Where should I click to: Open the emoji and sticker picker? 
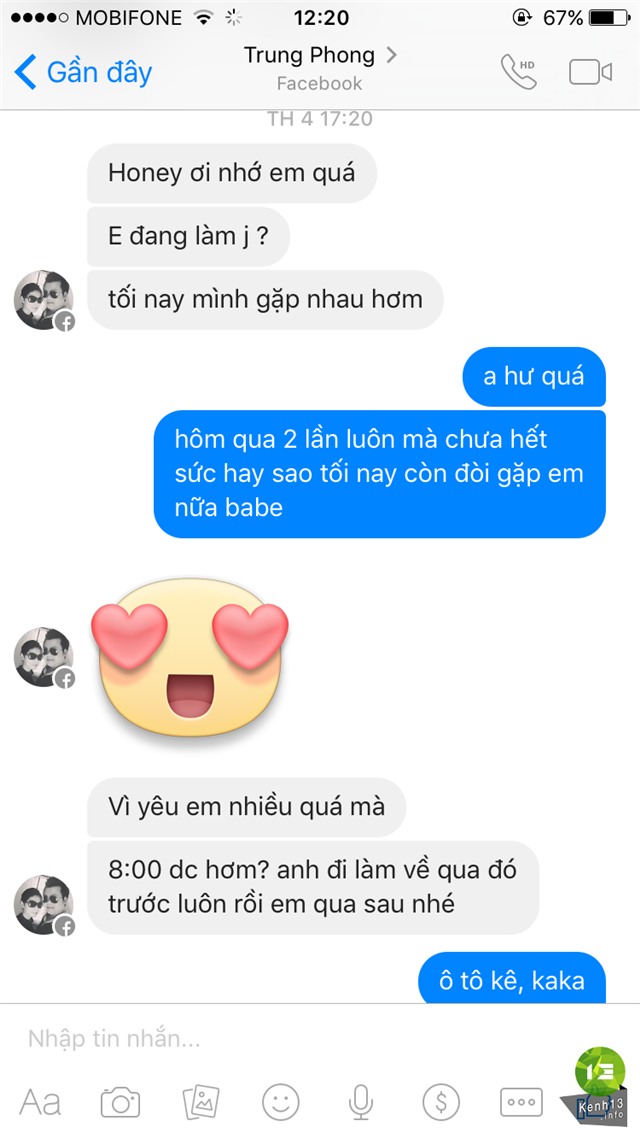[280, 1103]
